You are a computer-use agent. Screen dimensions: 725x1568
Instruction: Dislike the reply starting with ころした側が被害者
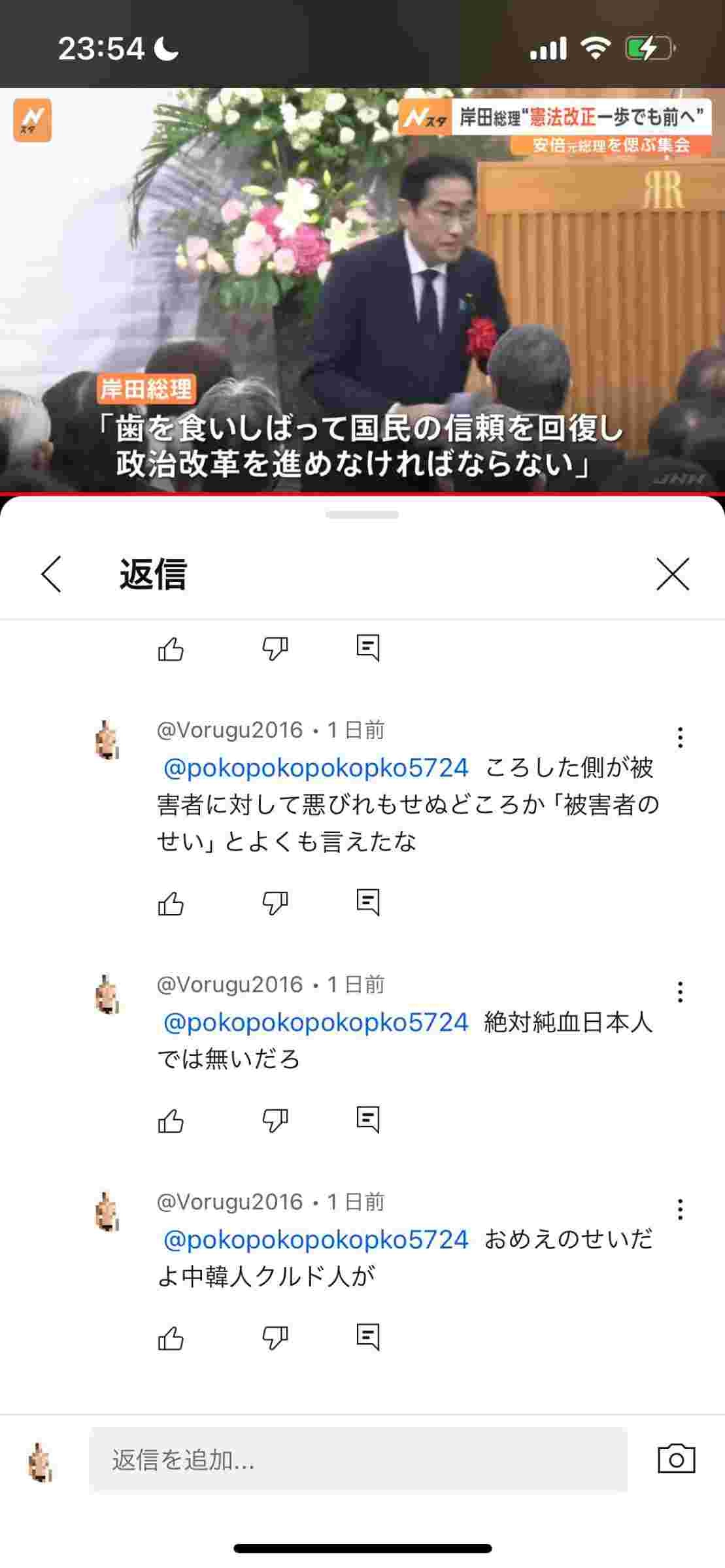pyautogui.click(x=275, y=904)
